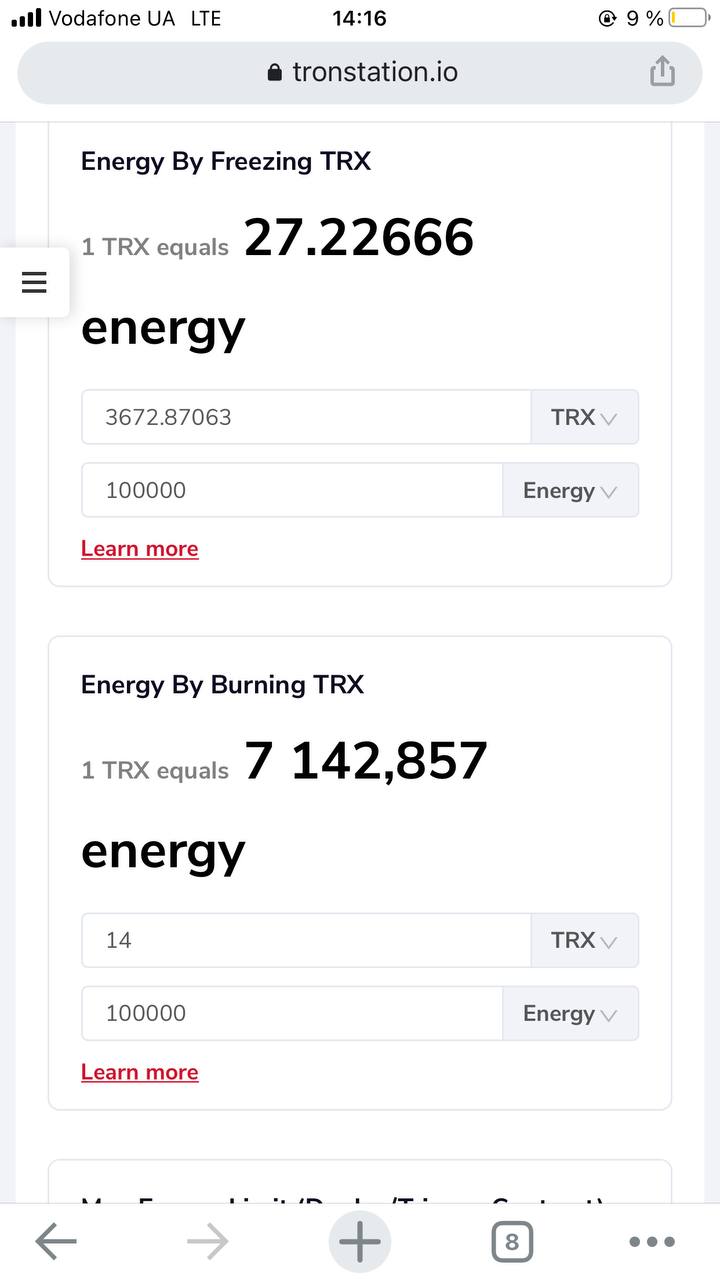Open Learn more under Energy By Freezing

click(140, 549)
